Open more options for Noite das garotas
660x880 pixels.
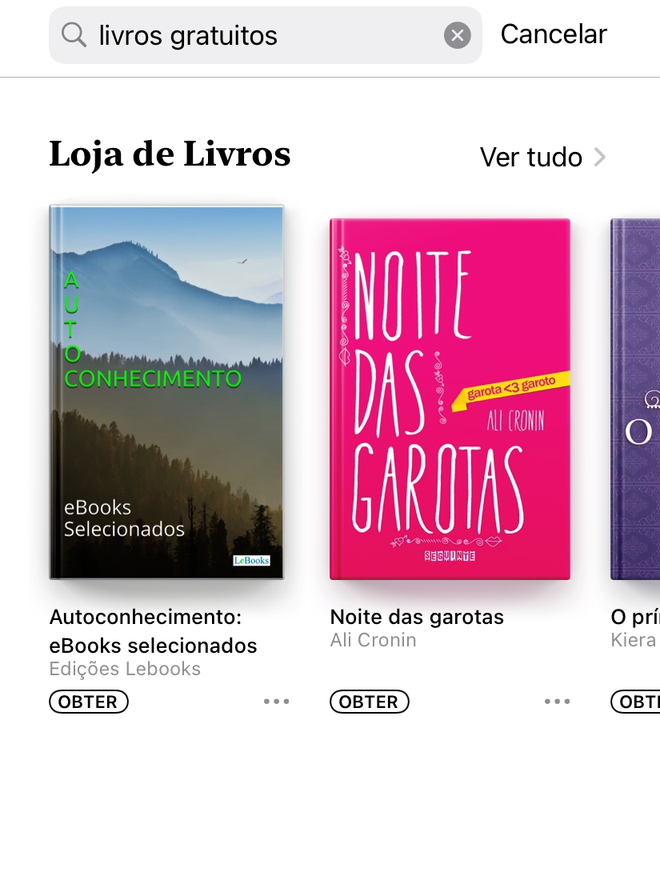[x=557, y=702]
